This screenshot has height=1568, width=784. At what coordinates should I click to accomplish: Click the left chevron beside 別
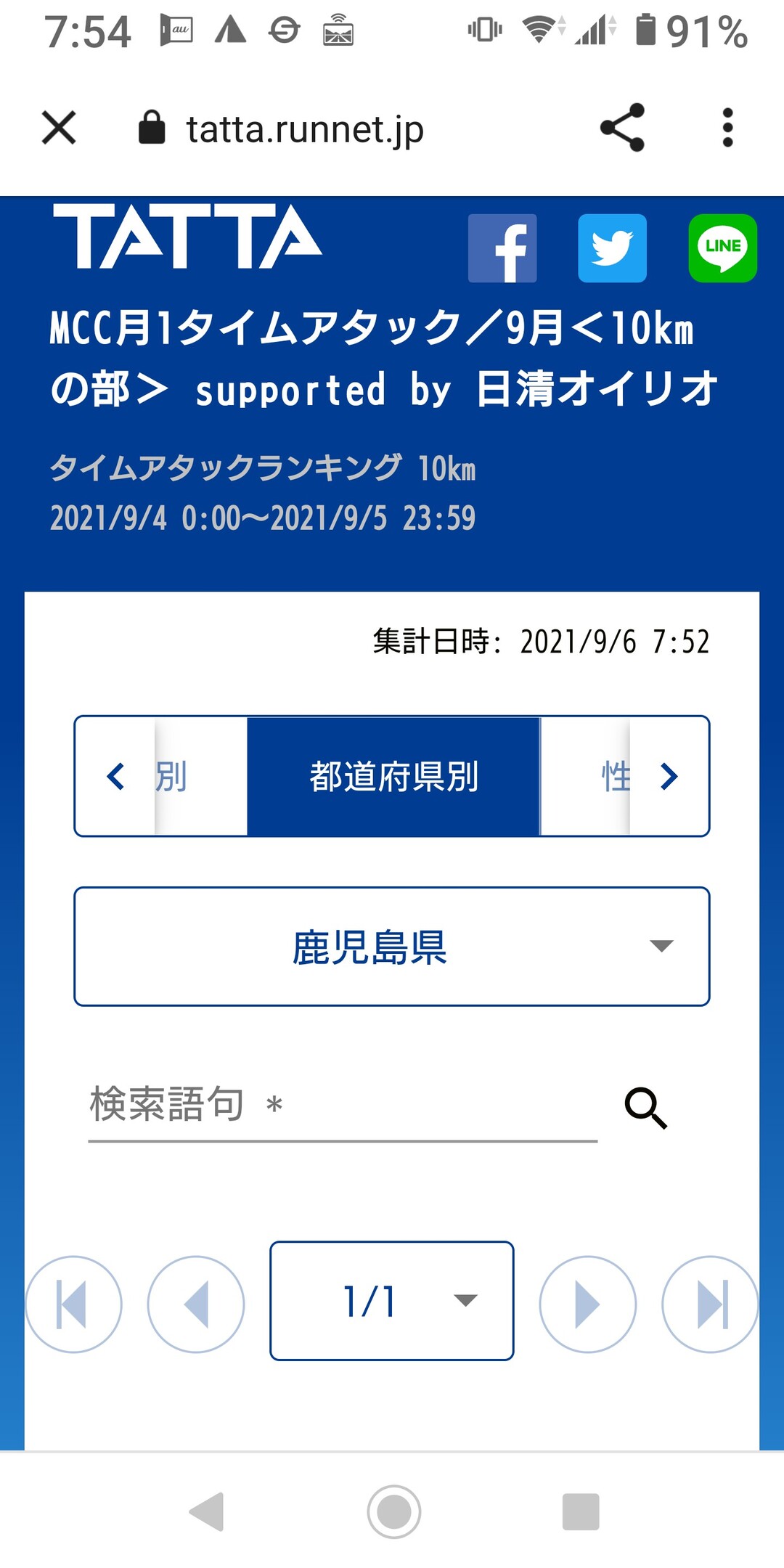[x=116, y=775]
